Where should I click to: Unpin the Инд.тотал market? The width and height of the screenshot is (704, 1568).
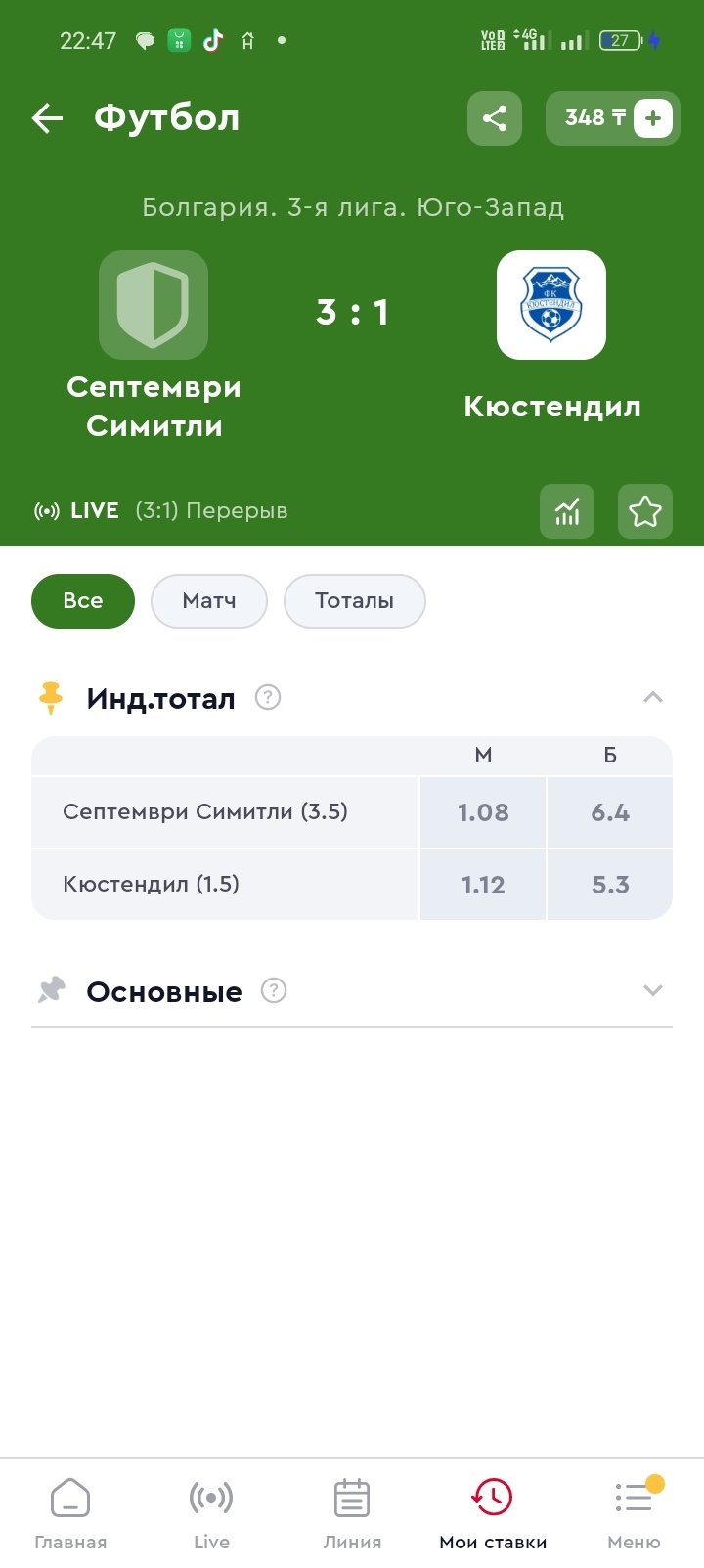click(x=51, y=698)
